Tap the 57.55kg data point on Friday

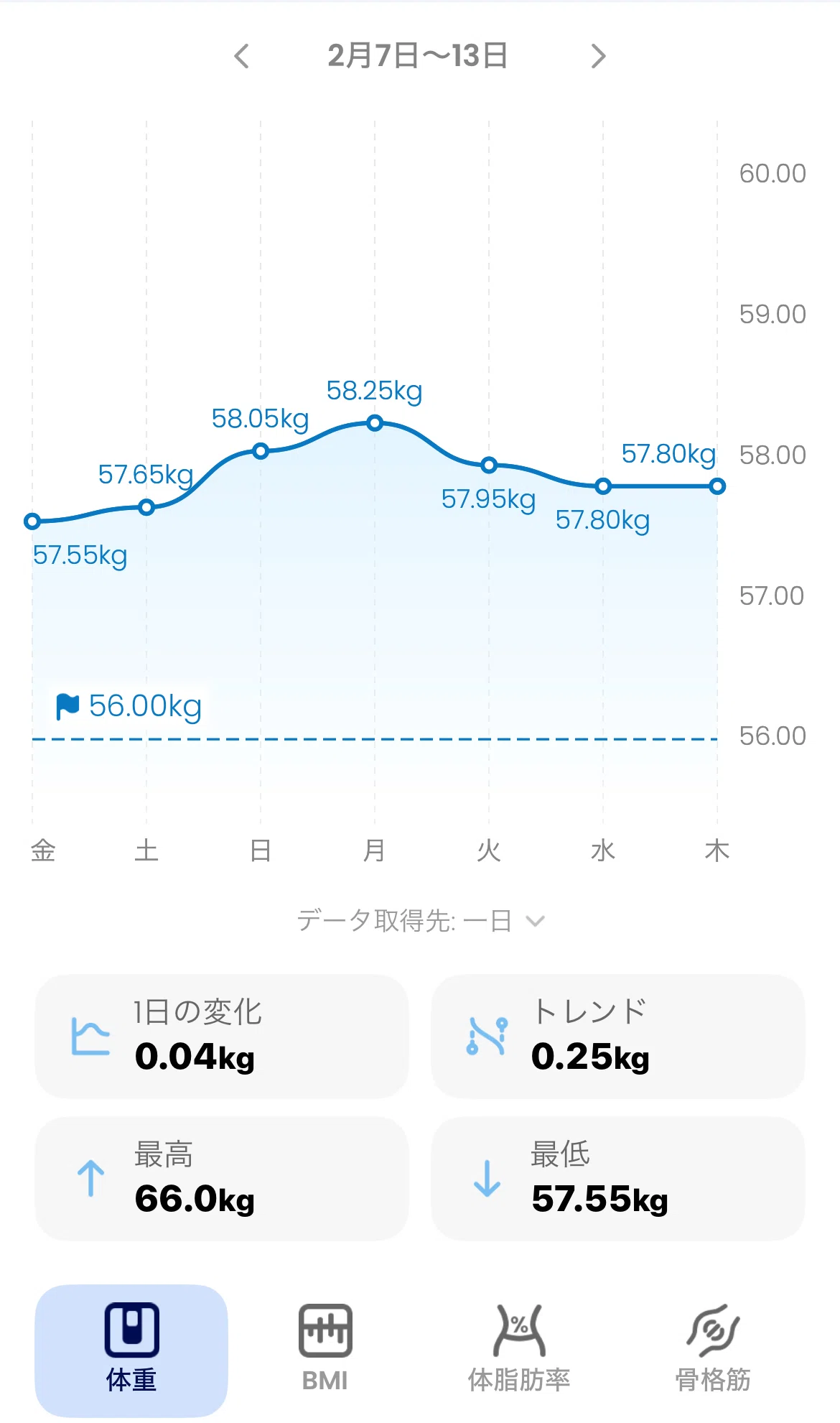click(x=32, y=522)
